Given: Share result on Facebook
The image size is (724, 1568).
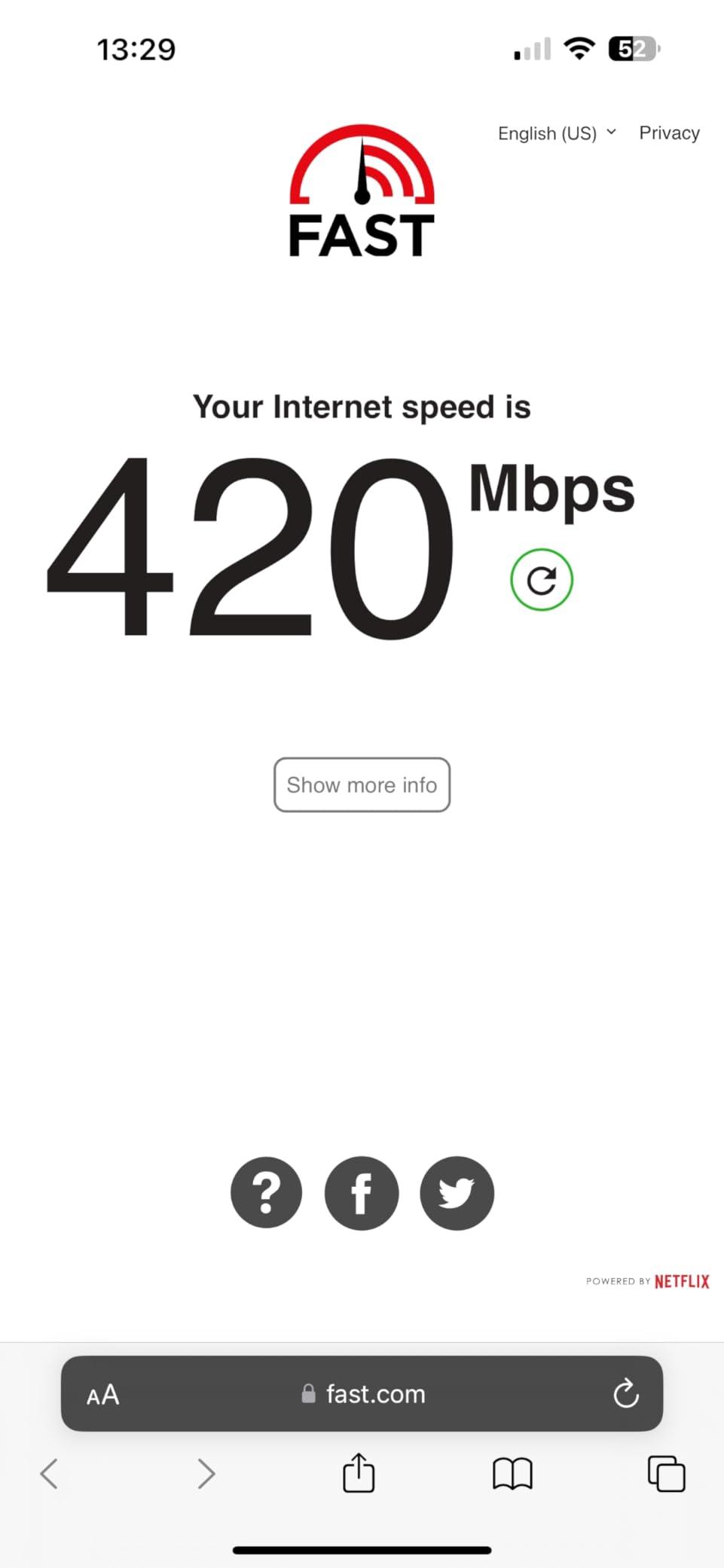Looking at the screenshot, I should (362, 1193).
